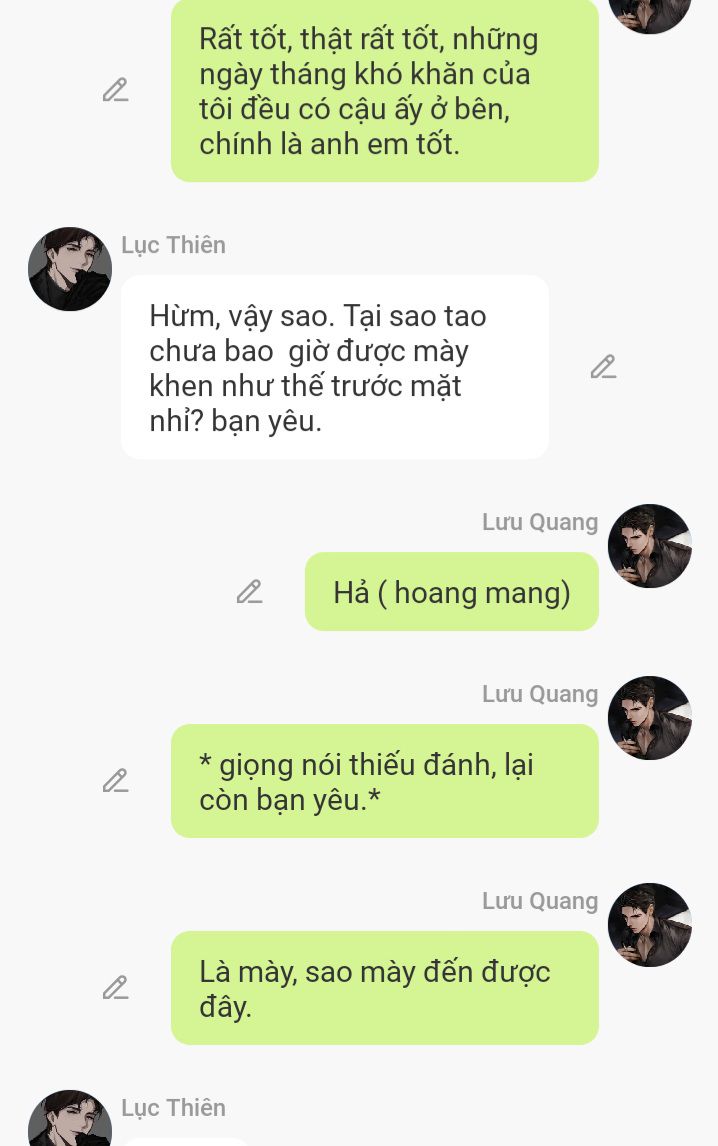718x1146 pixels.
Task: Open Lục Thiên's avatar beside "Hừm, vậy sao"
Action: coord(70,269)
